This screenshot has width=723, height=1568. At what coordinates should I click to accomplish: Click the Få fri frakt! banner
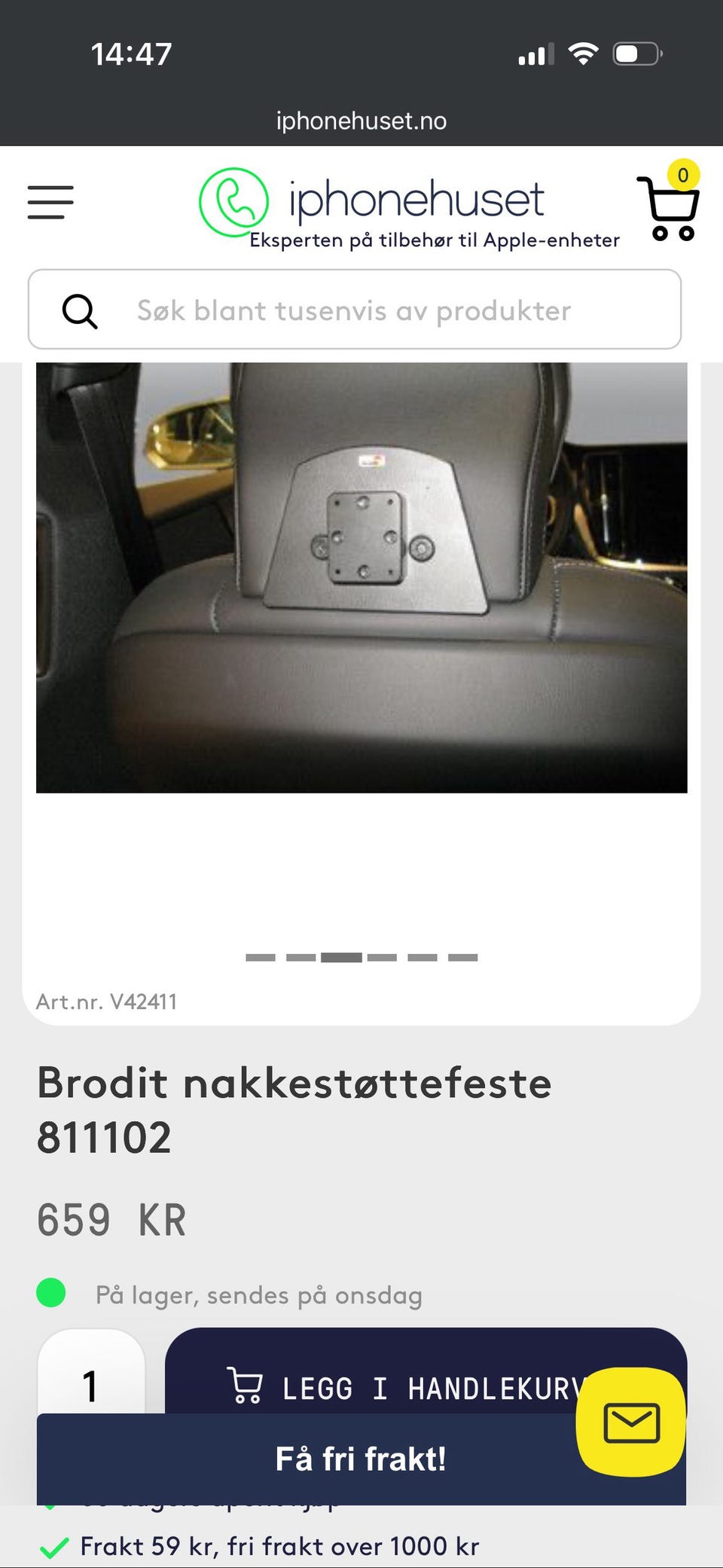[x=361, y=1458]
